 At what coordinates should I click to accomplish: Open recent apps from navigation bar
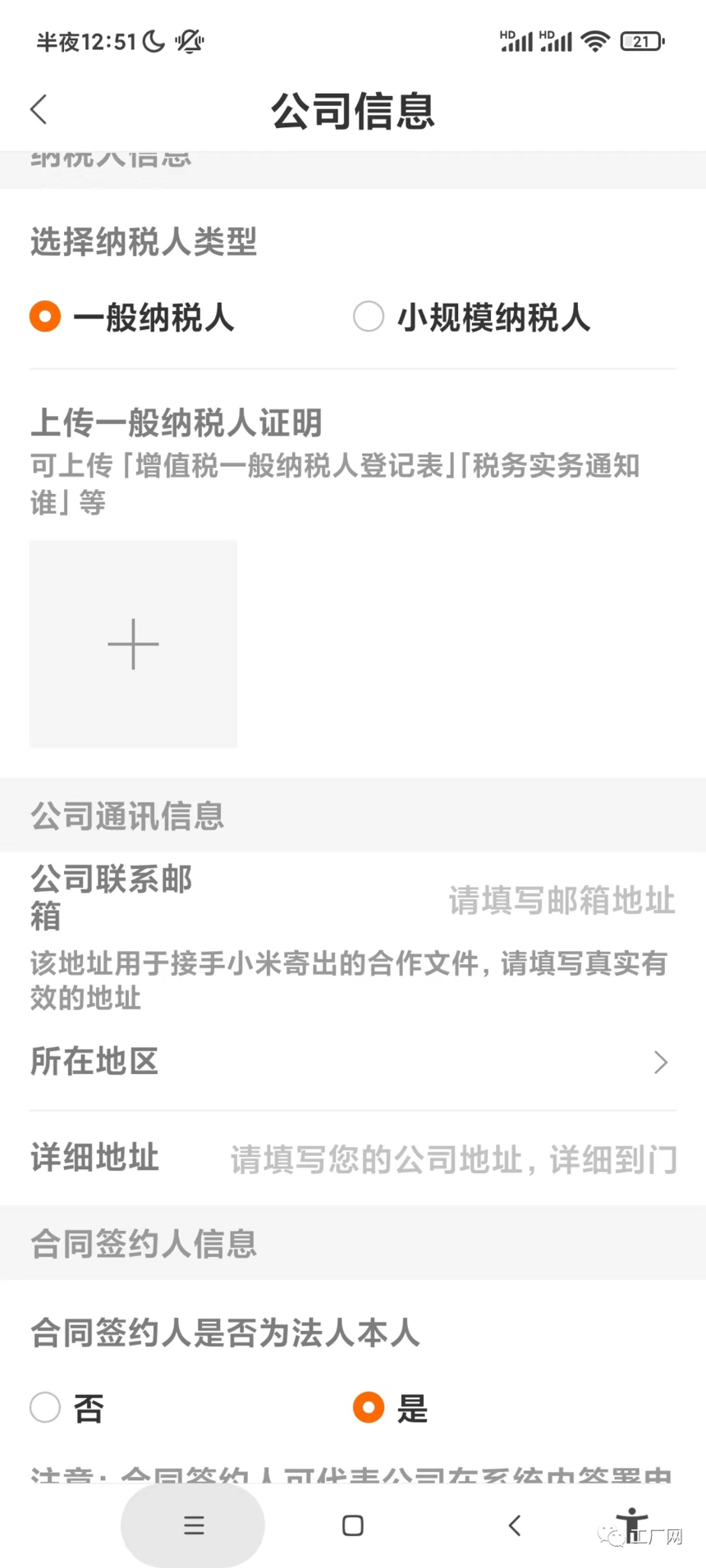point(194,1525)
